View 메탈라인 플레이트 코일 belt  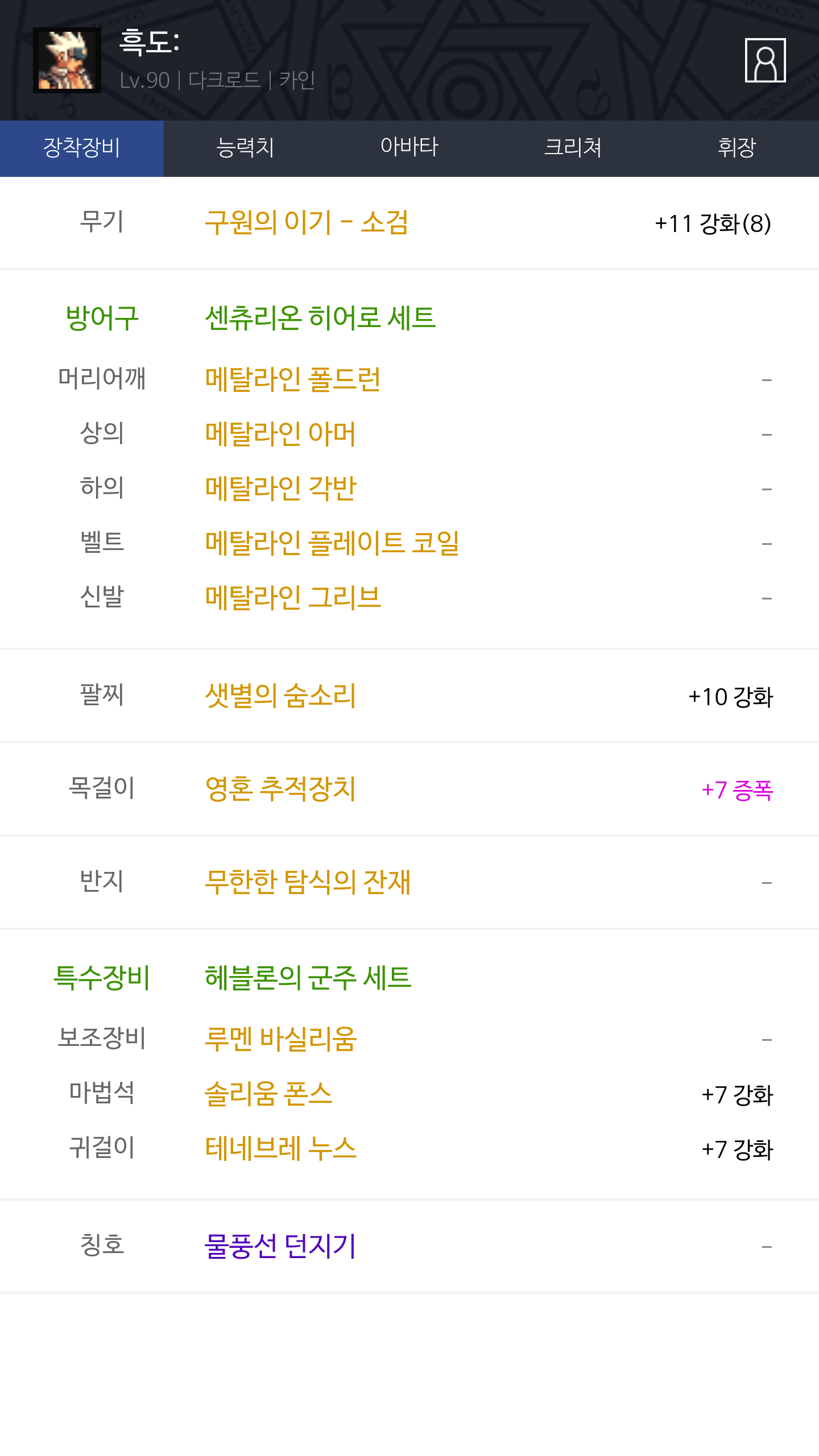(332, 543)
